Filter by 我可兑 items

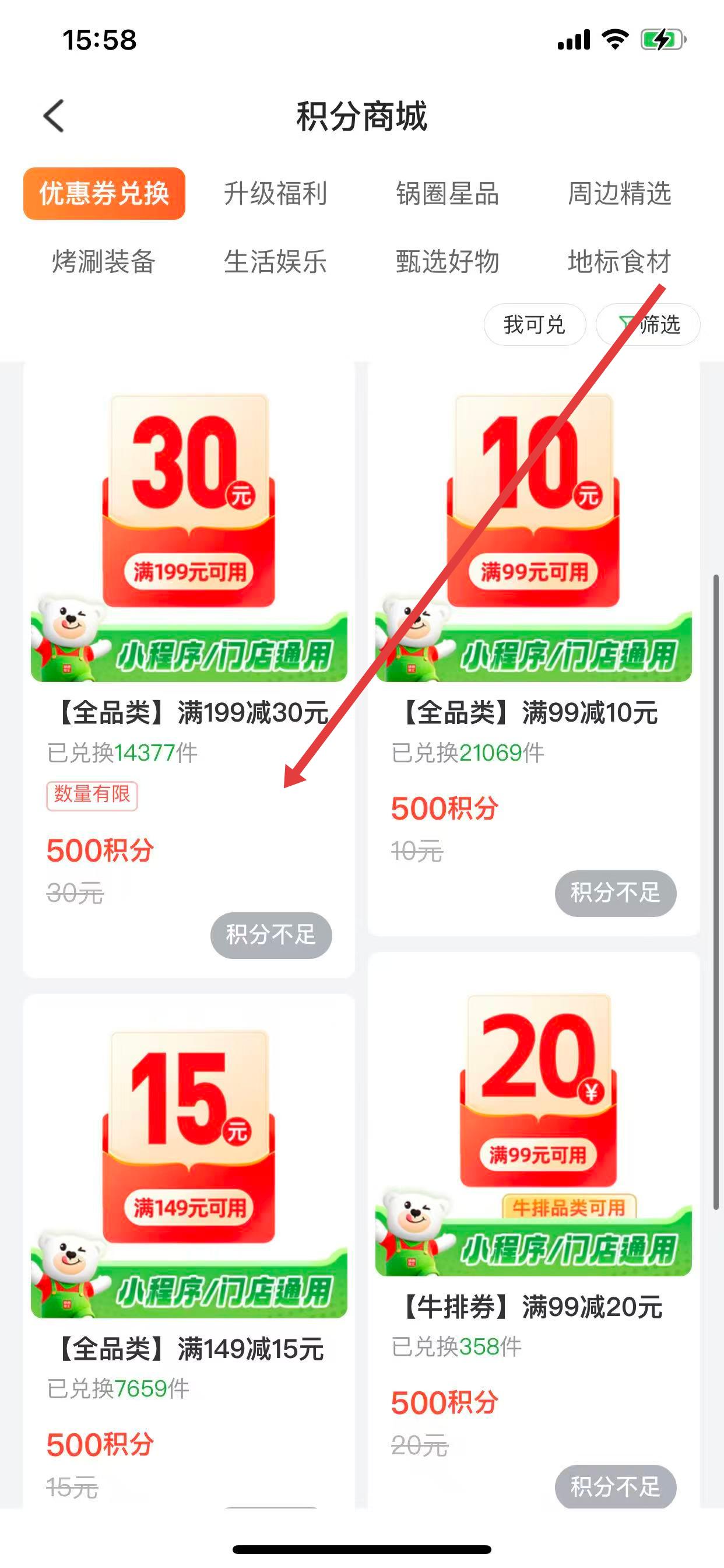tap(534, 324)
